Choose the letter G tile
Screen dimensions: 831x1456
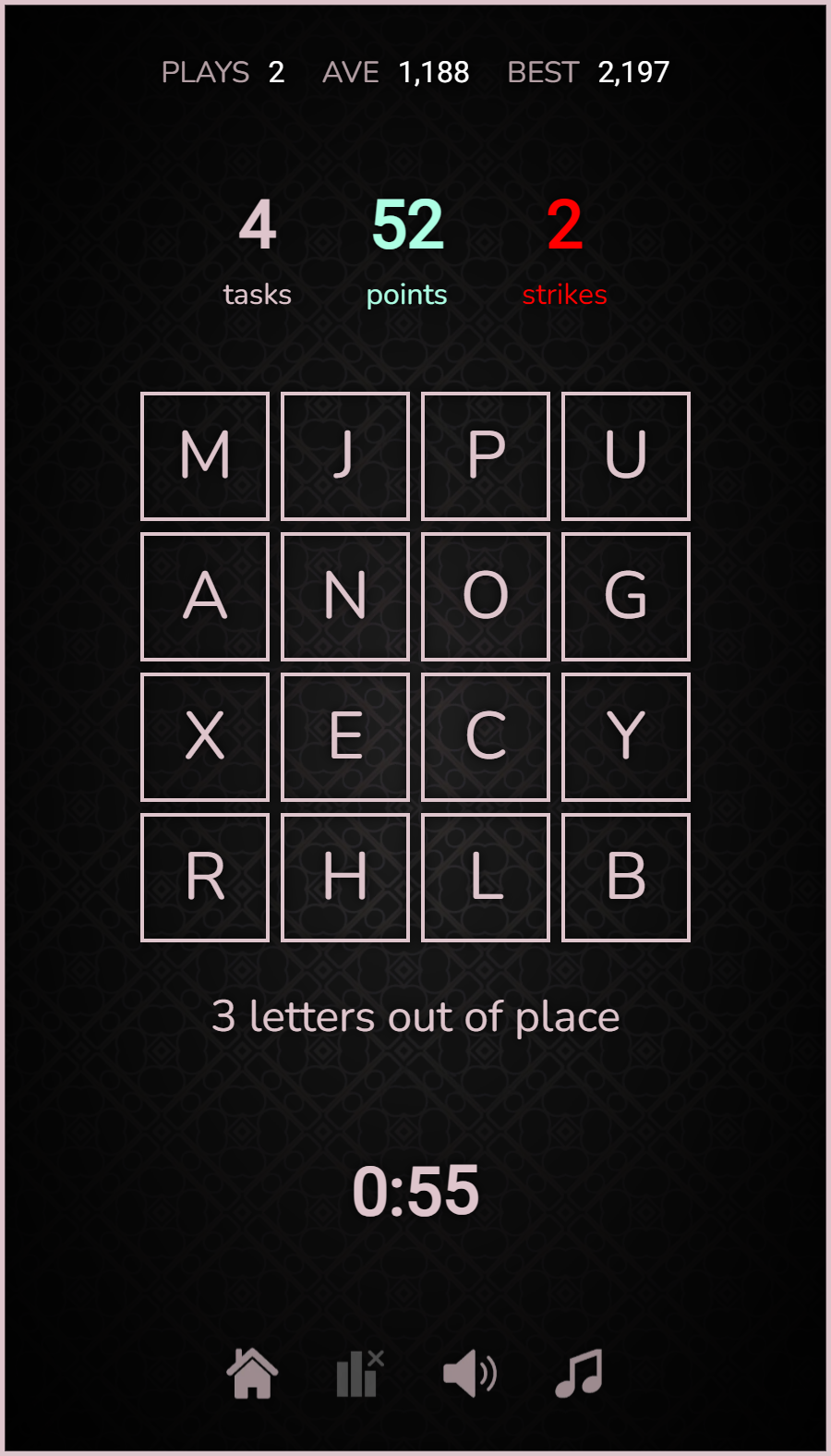click(x=626, y=597)
